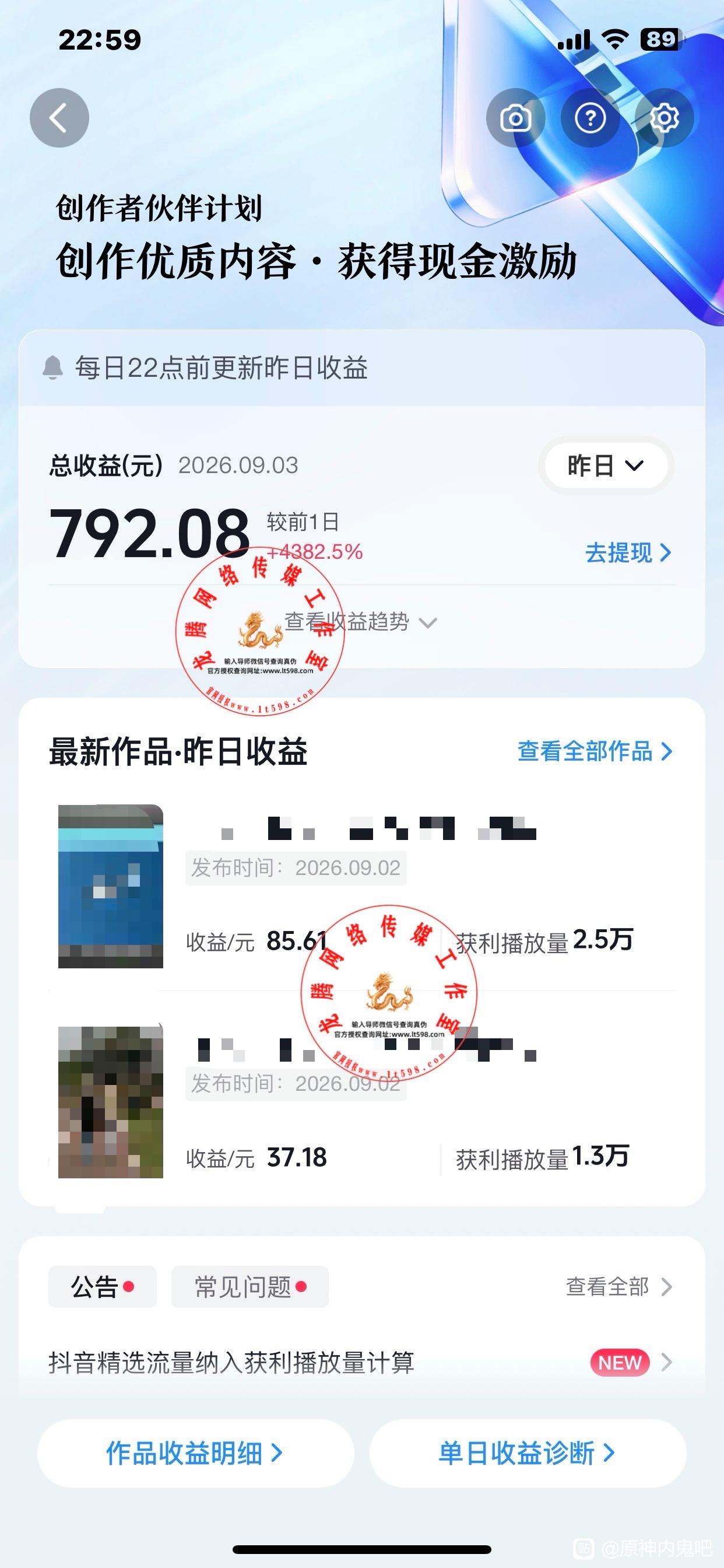Open 单日收益诊断 button
The width and height of the screenshot is (724, 1568).
click(528, 1454)
